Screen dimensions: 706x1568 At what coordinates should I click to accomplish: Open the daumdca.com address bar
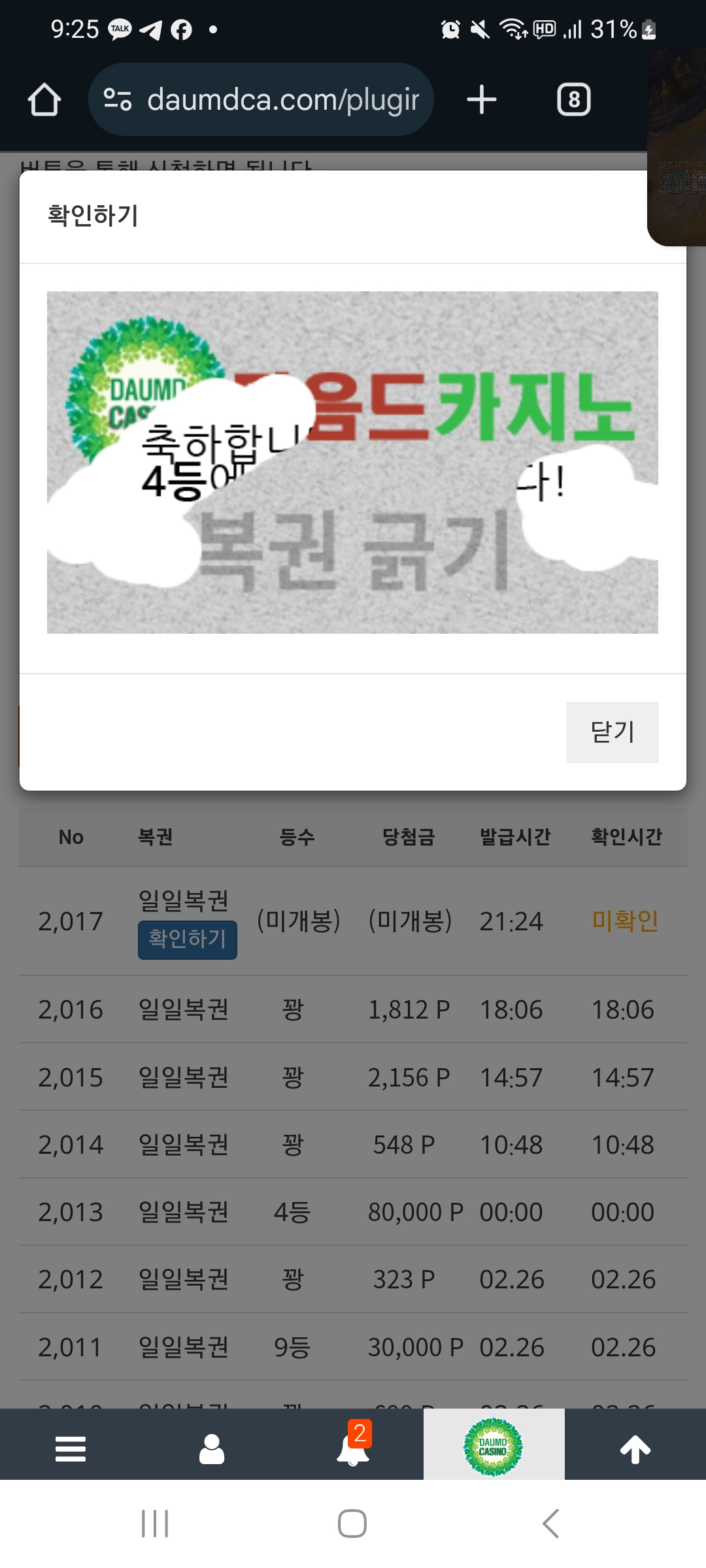[261, 99]
